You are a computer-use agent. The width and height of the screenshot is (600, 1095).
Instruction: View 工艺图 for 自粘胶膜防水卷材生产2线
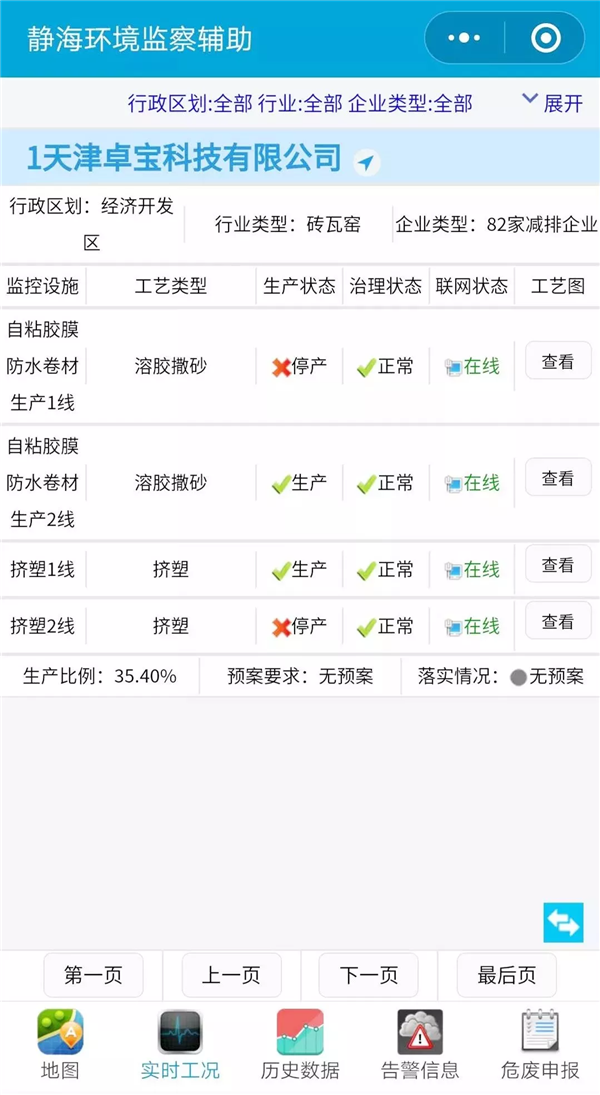coord(558,478)
